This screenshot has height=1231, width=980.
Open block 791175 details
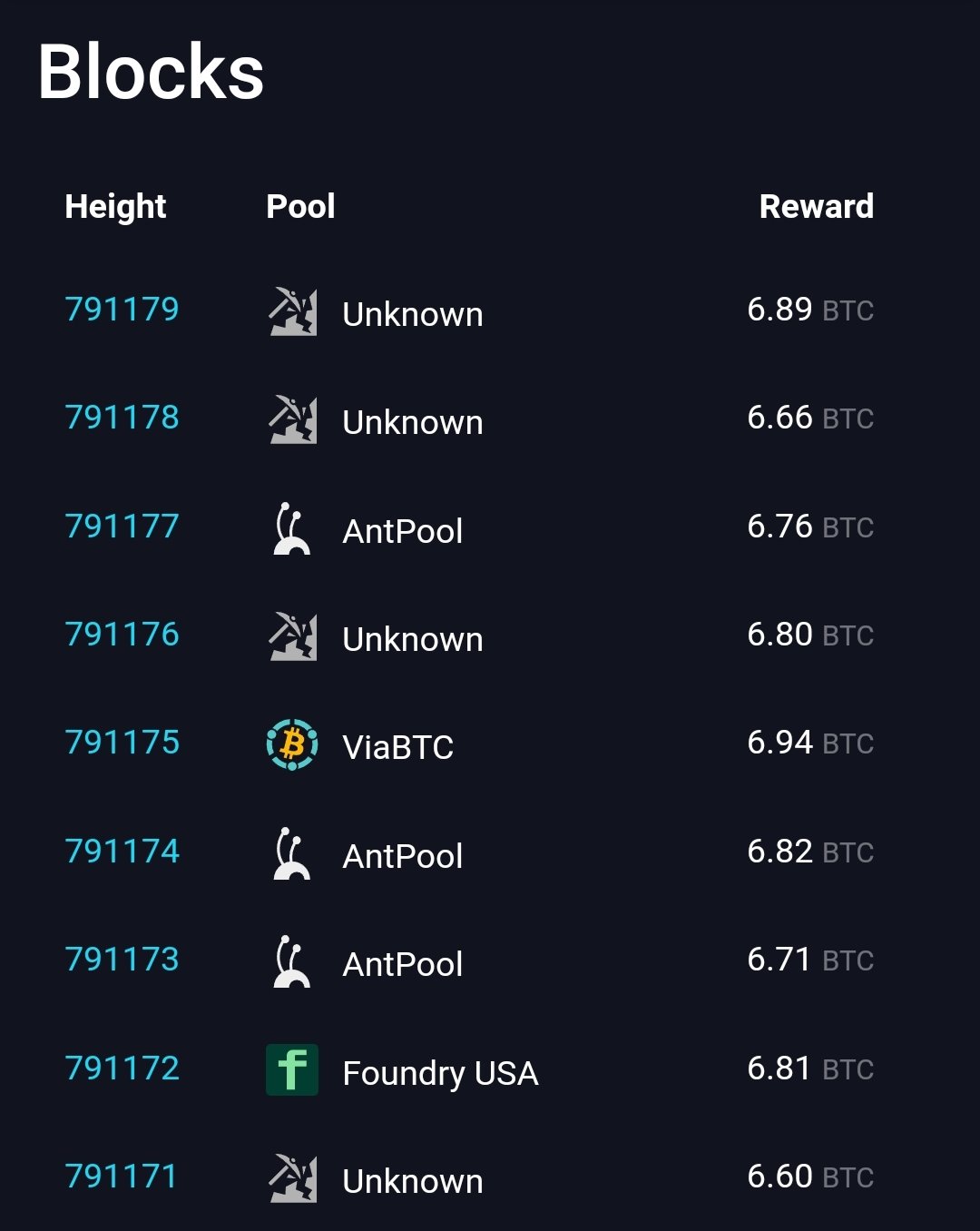tap(122, 743)
